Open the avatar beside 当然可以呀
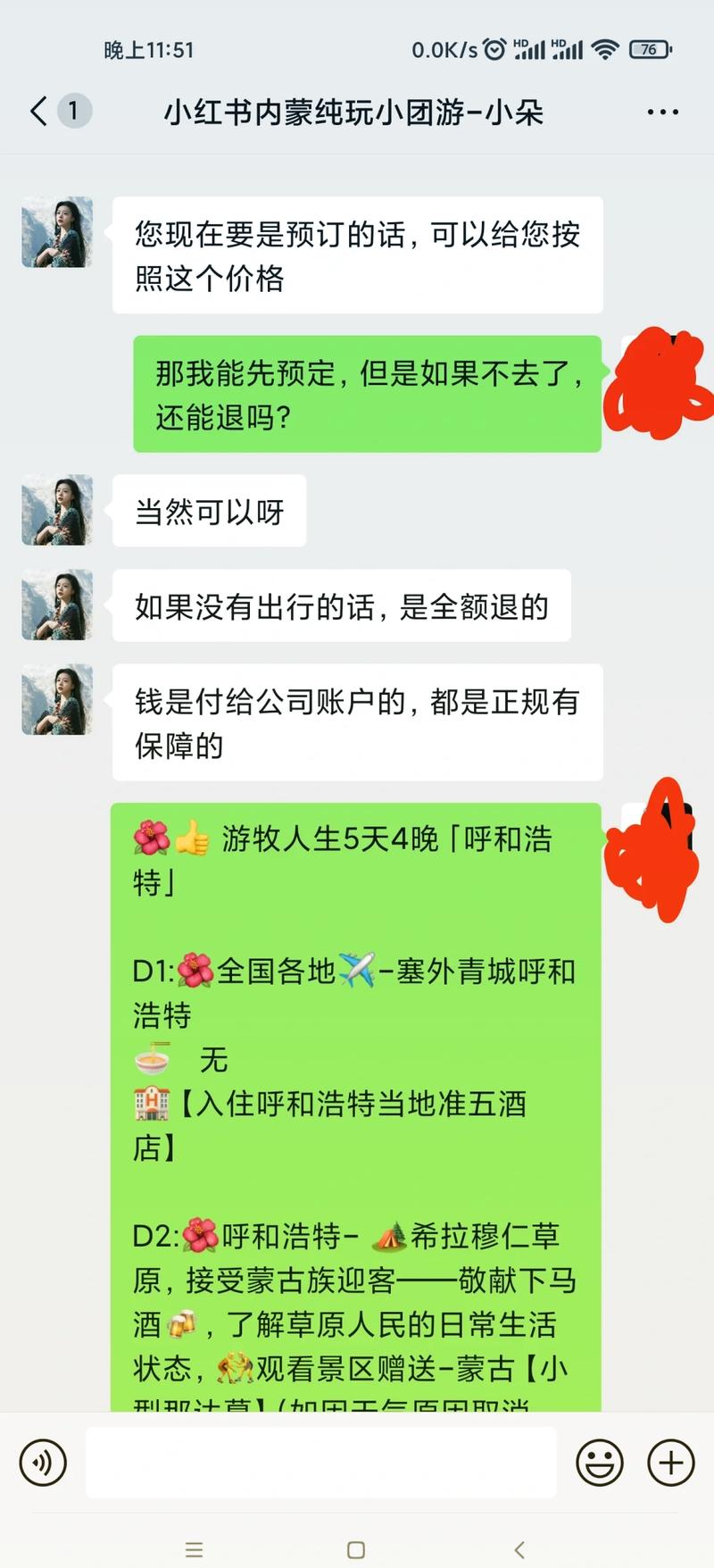 (57, 510)
